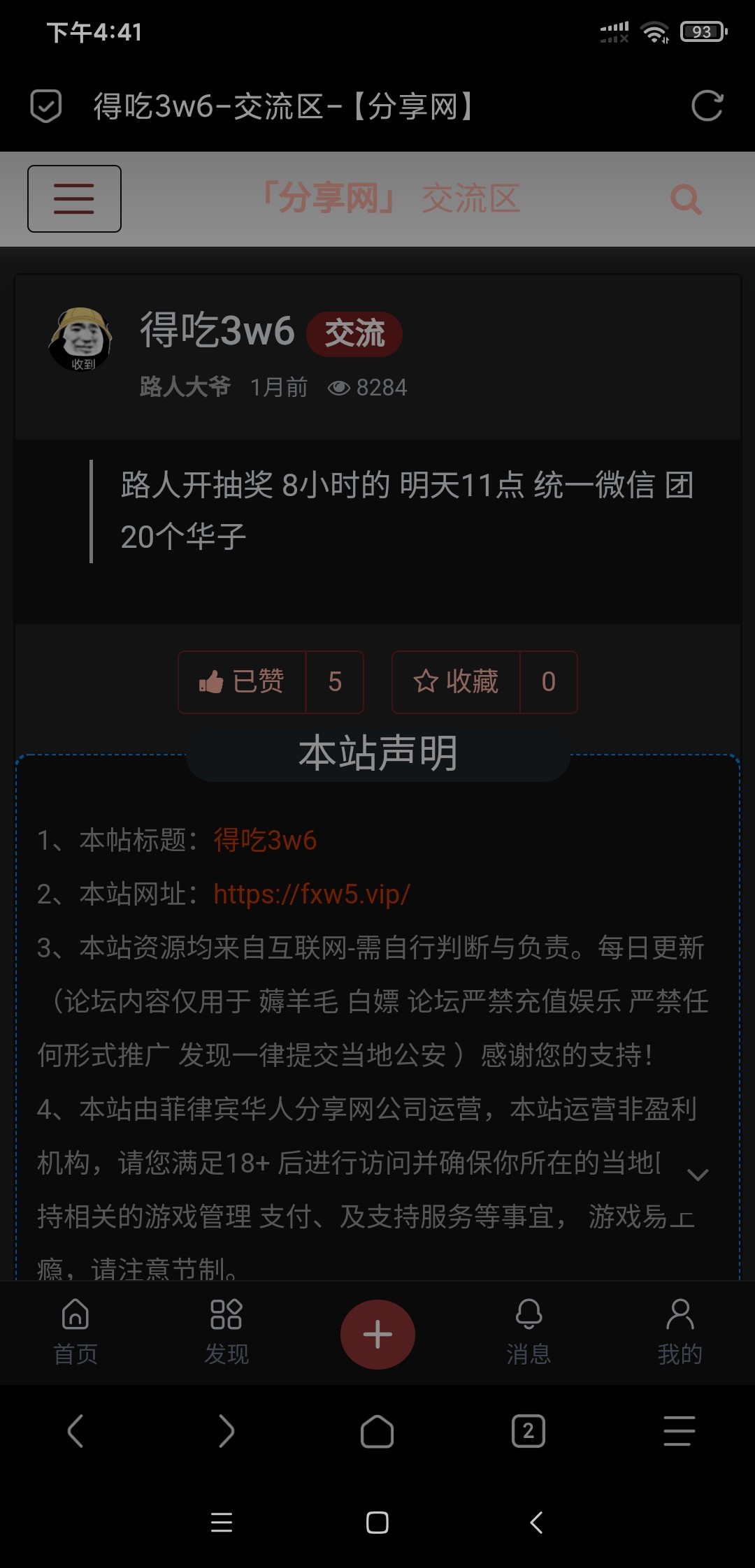The height and width of the screenshot is (1568, 755).
Task: Open the browser tab switcher
Action: tap(528, 1431)
